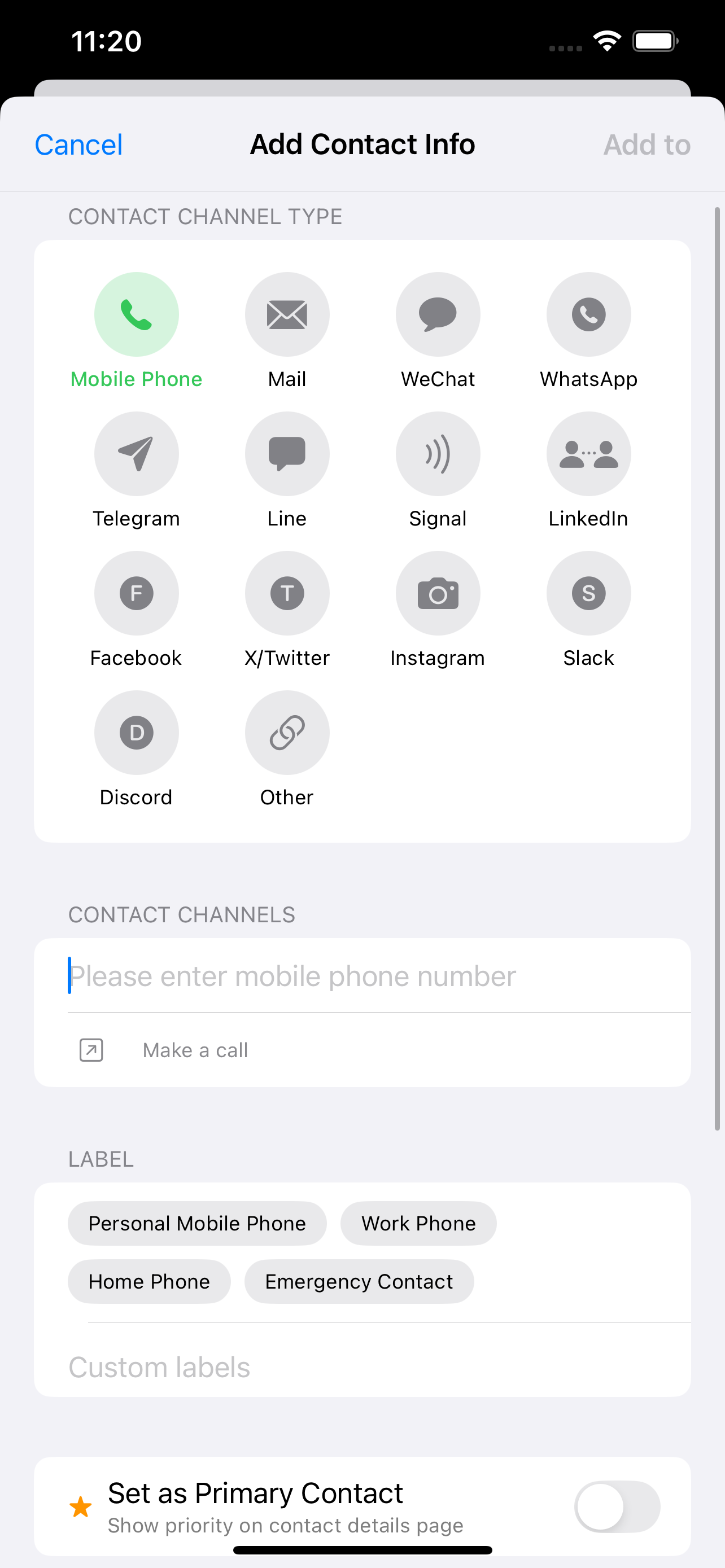
Task: Pick the Signal channel icon
Action: pyautogui.click(x=438, y=453)
